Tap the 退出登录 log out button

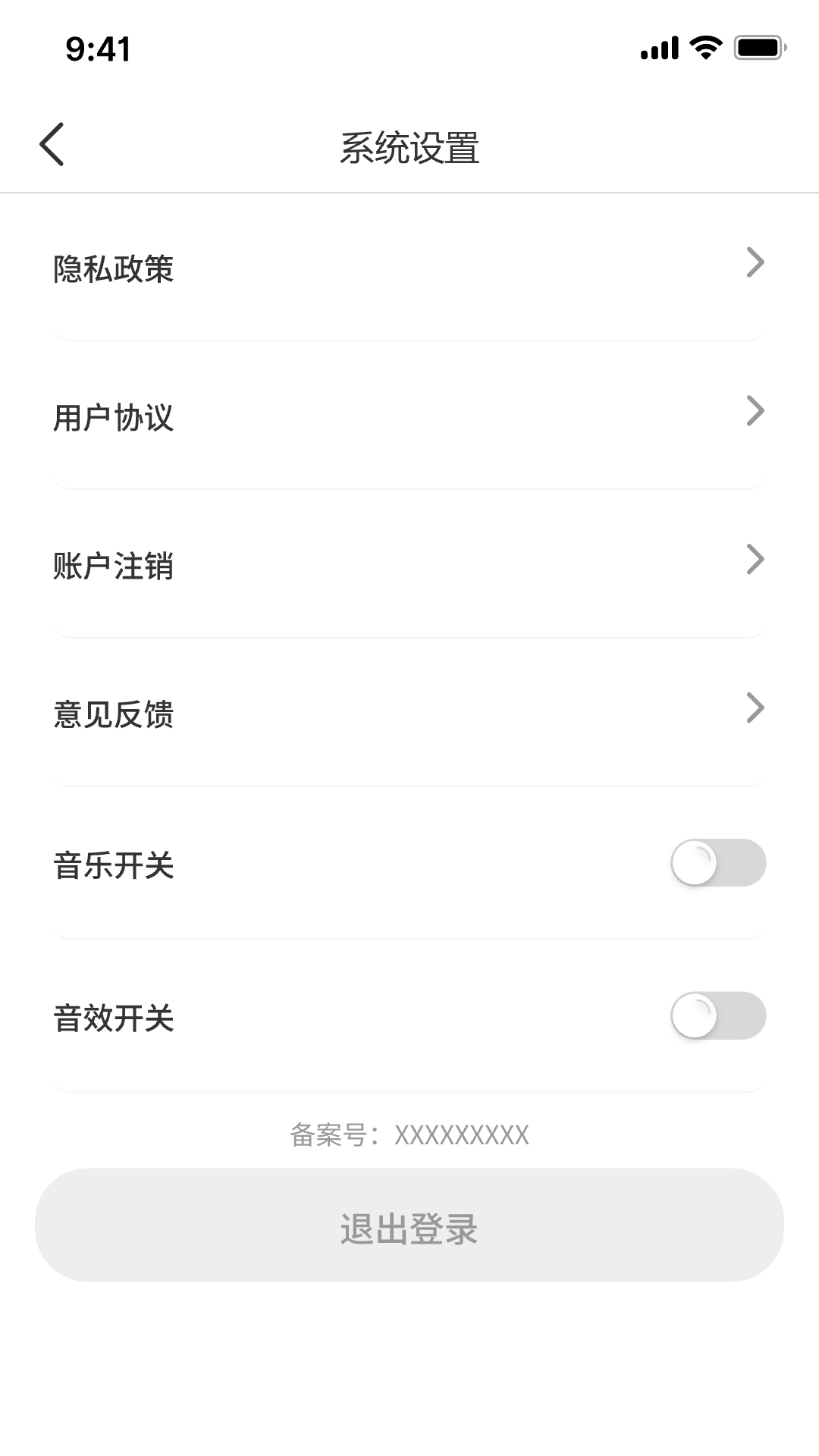click(409, 1225)
